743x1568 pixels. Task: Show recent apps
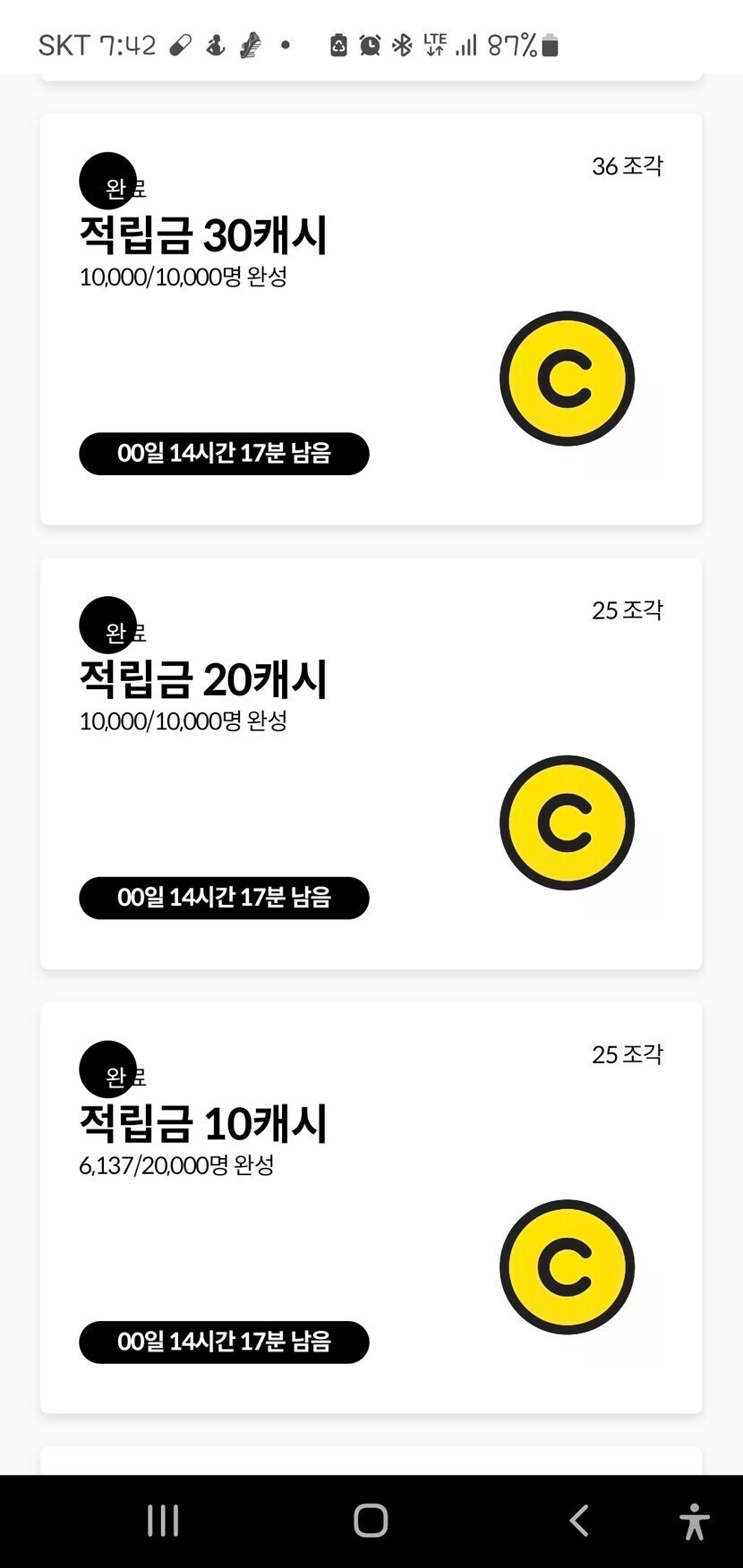click(x=163, y=1521)
